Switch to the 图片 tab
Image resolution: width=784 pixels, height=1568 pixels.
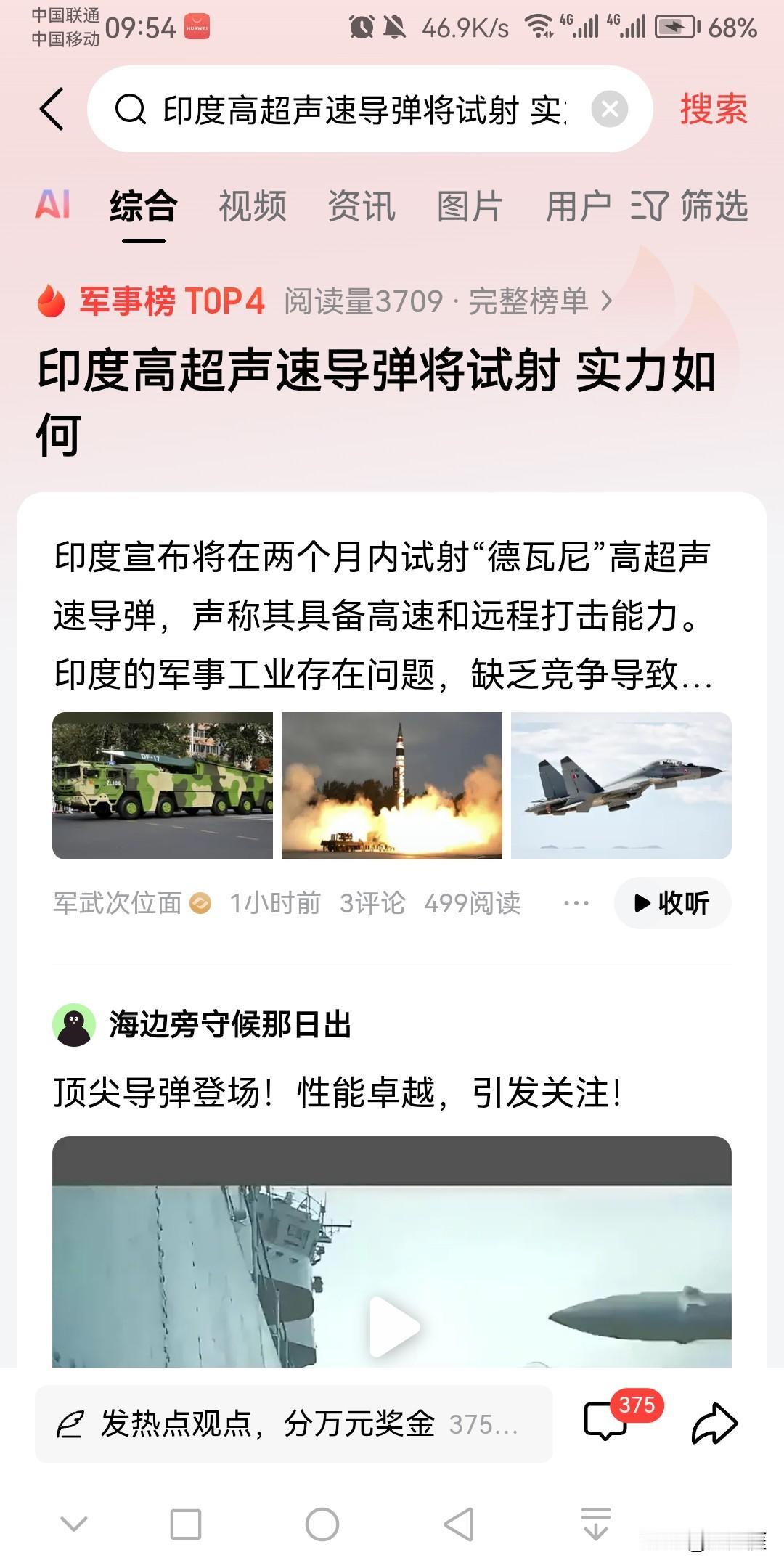coord(470,205)
